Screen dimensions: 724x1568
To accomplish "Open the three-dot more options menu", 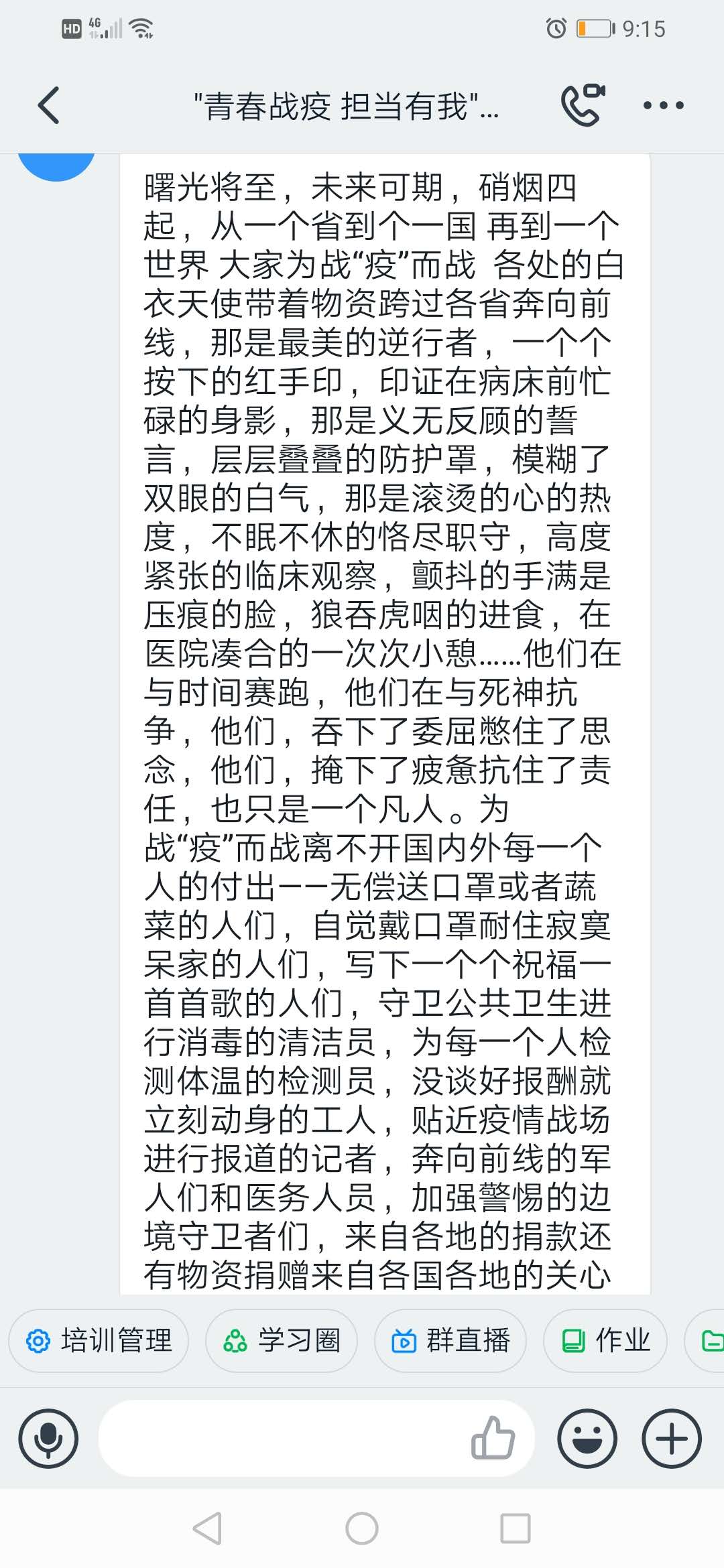I will click(x=663, y=105).
